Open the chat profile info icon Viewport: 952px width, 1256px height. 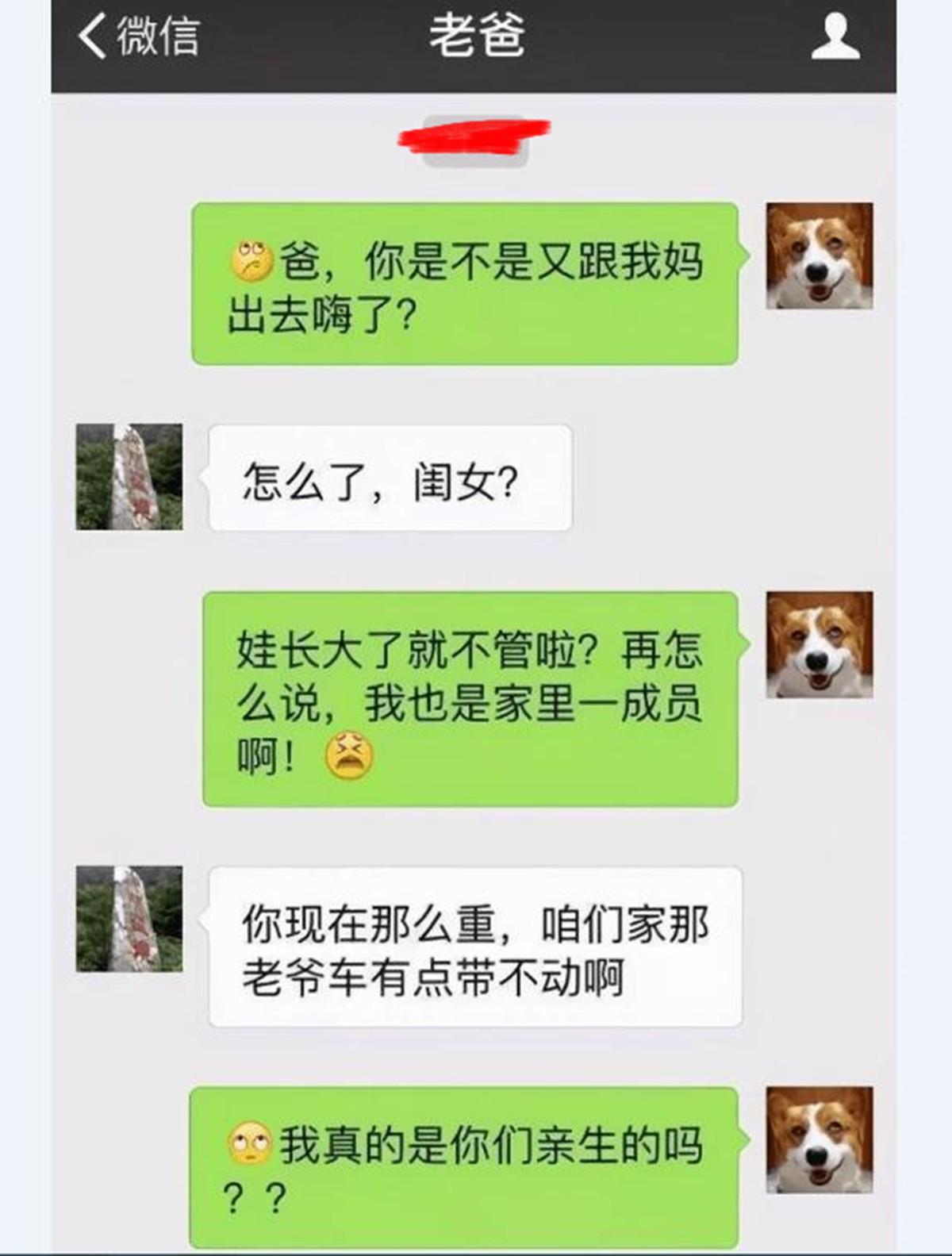click(835, 36)
